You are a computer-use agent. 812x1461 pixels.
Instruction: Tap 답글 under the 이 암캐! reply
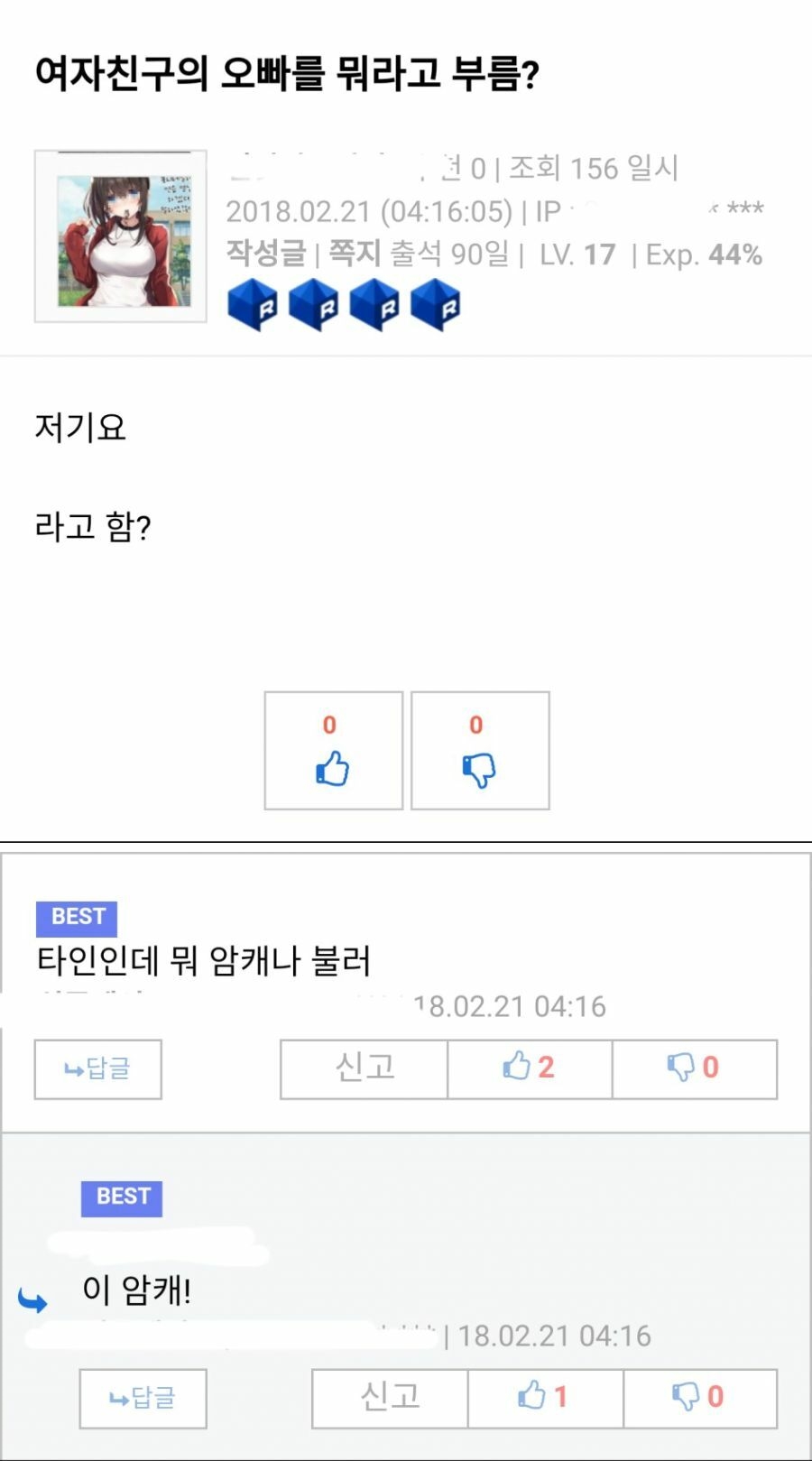pyautogui.click(x=143, y=1399)
